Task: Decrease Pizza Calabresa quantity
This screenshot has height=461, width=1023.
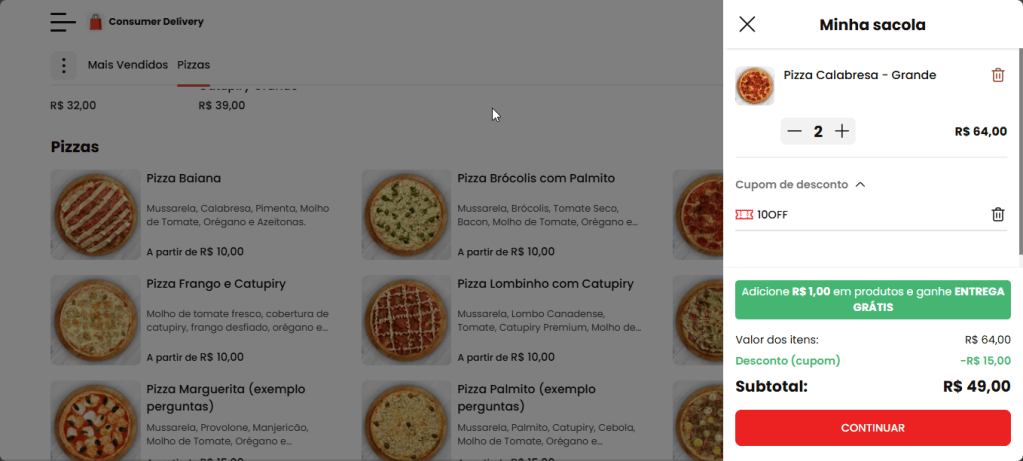Action: click(794, 132)
